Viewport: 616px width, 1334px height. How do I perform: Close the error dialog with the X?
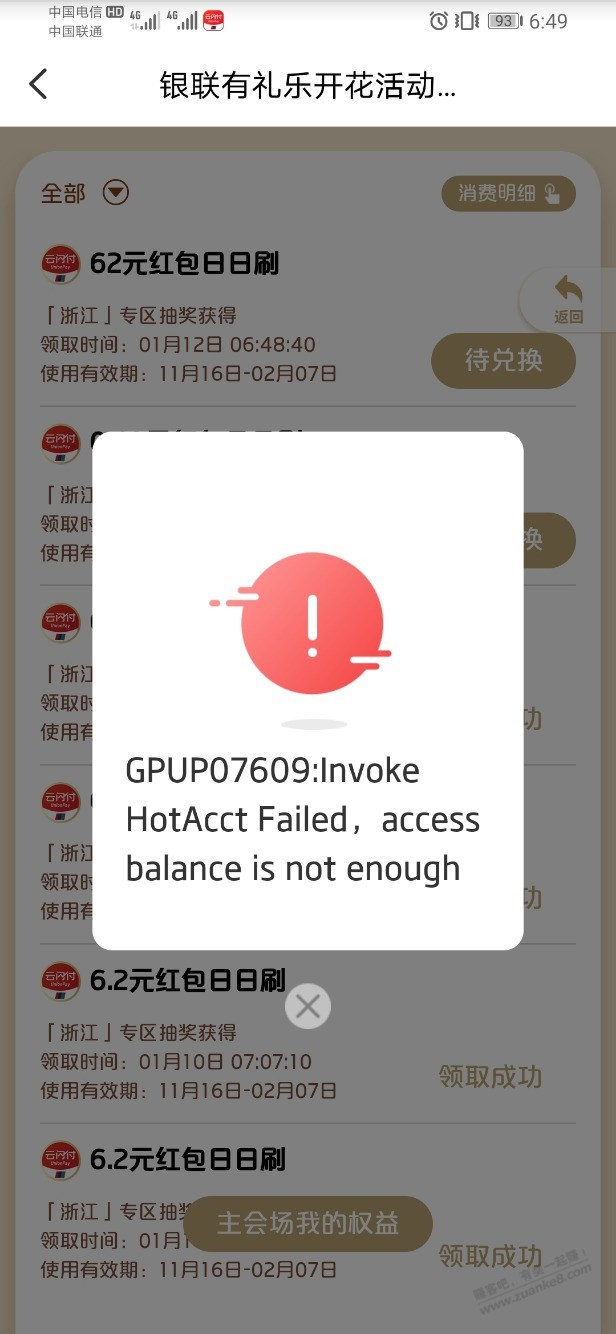308,1007
